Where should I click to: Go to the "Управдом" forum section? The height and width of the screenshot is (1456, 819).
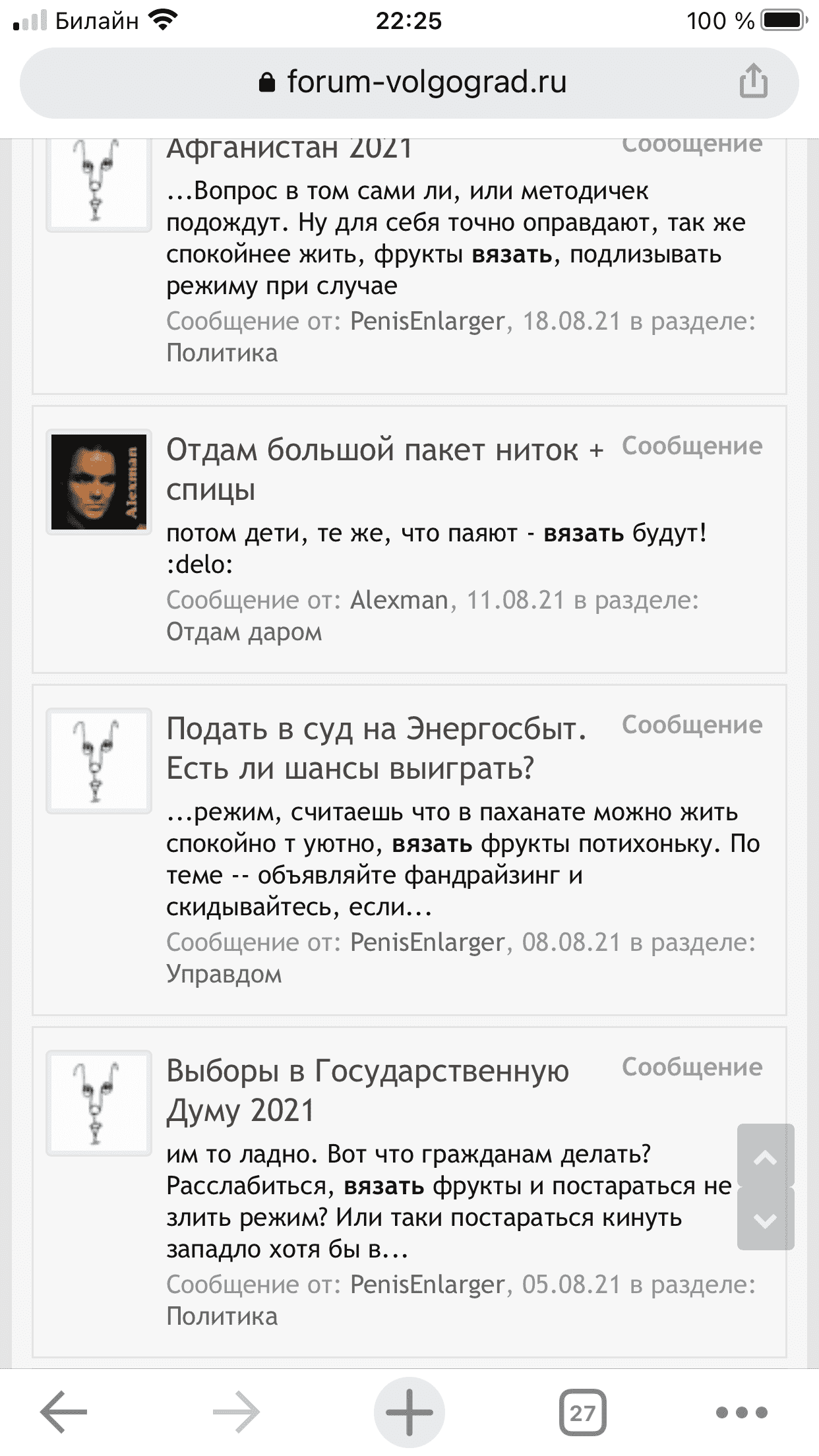[224, 974]
